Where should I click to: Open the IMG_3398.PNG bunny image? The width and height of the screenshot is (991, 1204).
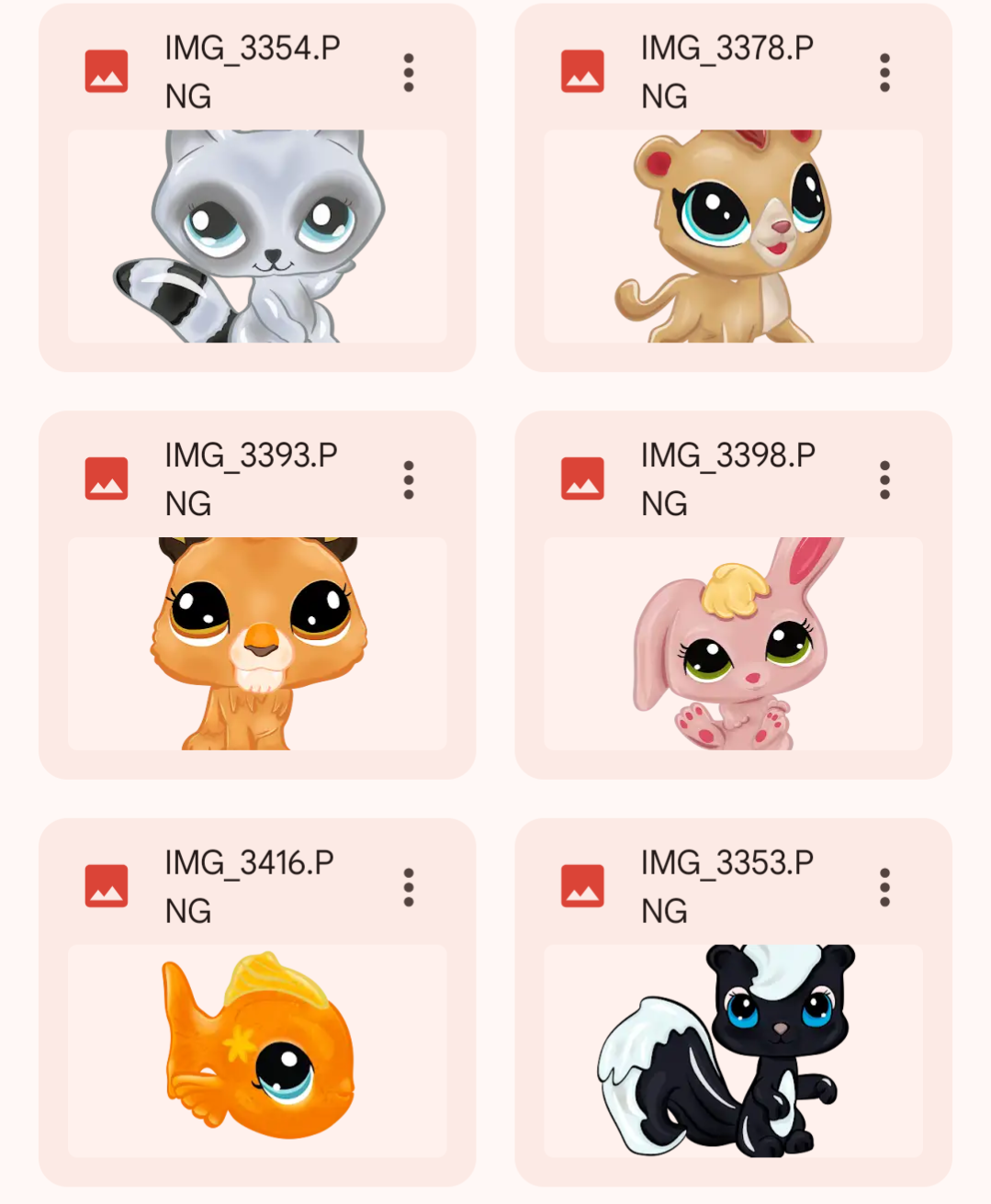[733, 644]
